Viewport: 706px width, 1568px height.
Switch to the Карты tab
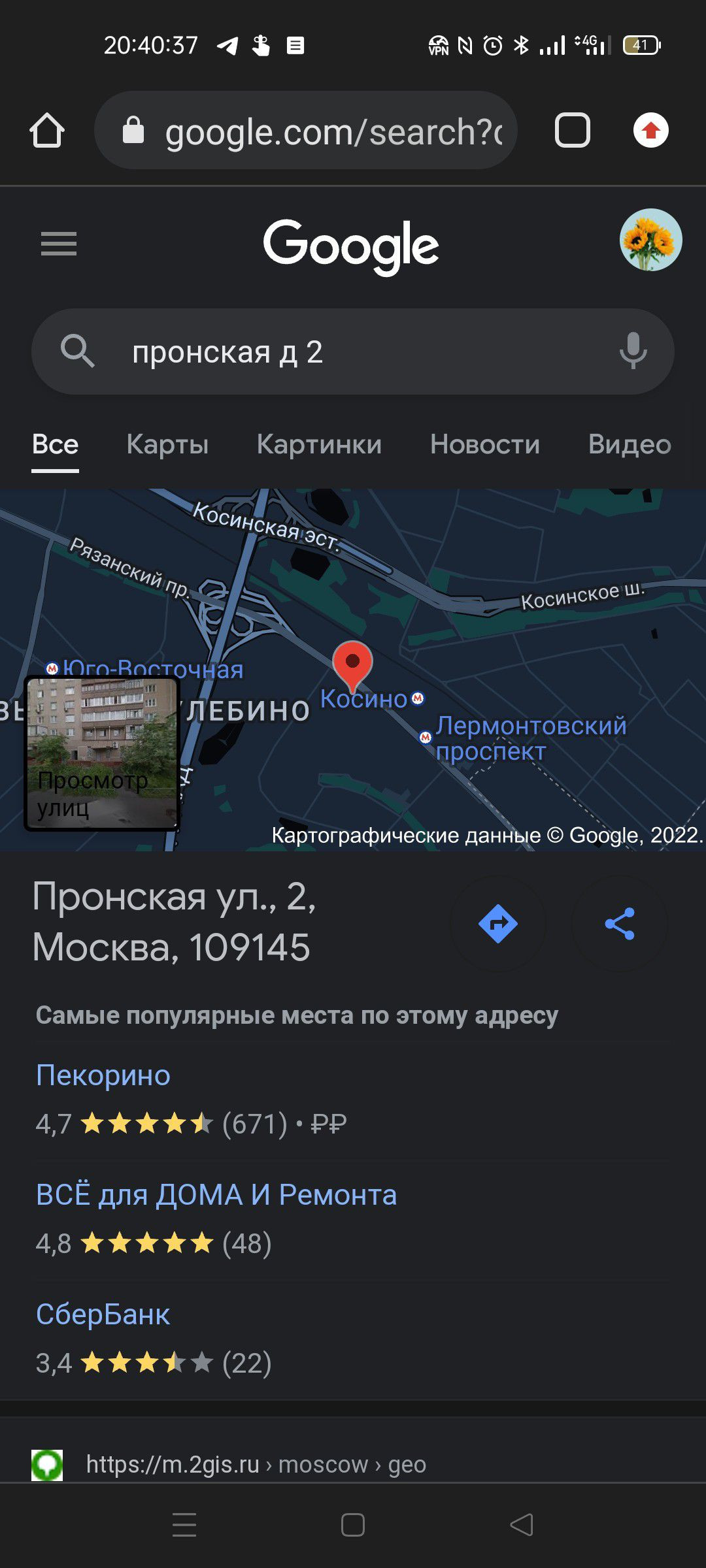click(x=167, y=444)
